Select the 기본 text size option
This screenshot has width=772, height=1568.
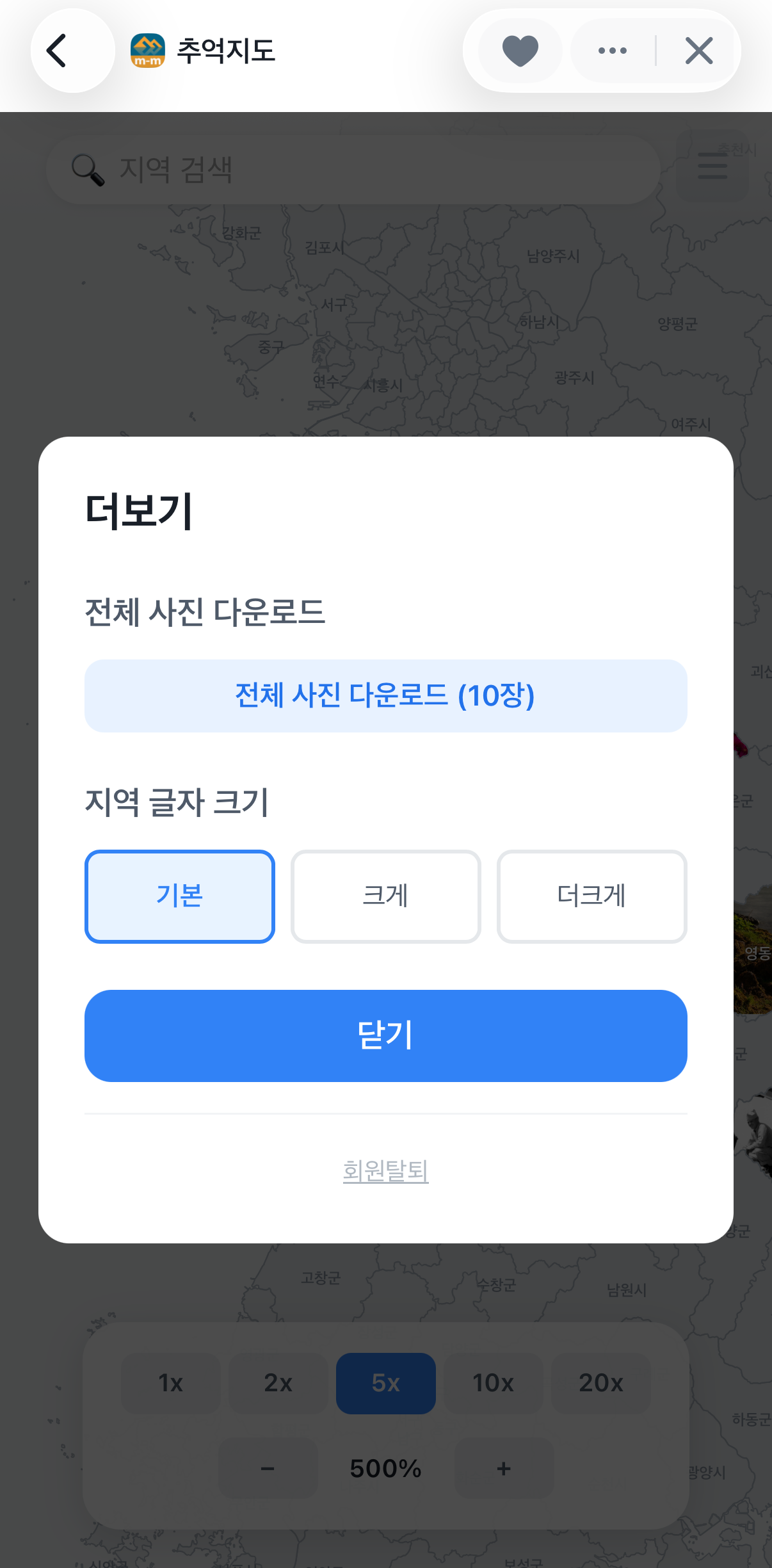click(179, 896)
